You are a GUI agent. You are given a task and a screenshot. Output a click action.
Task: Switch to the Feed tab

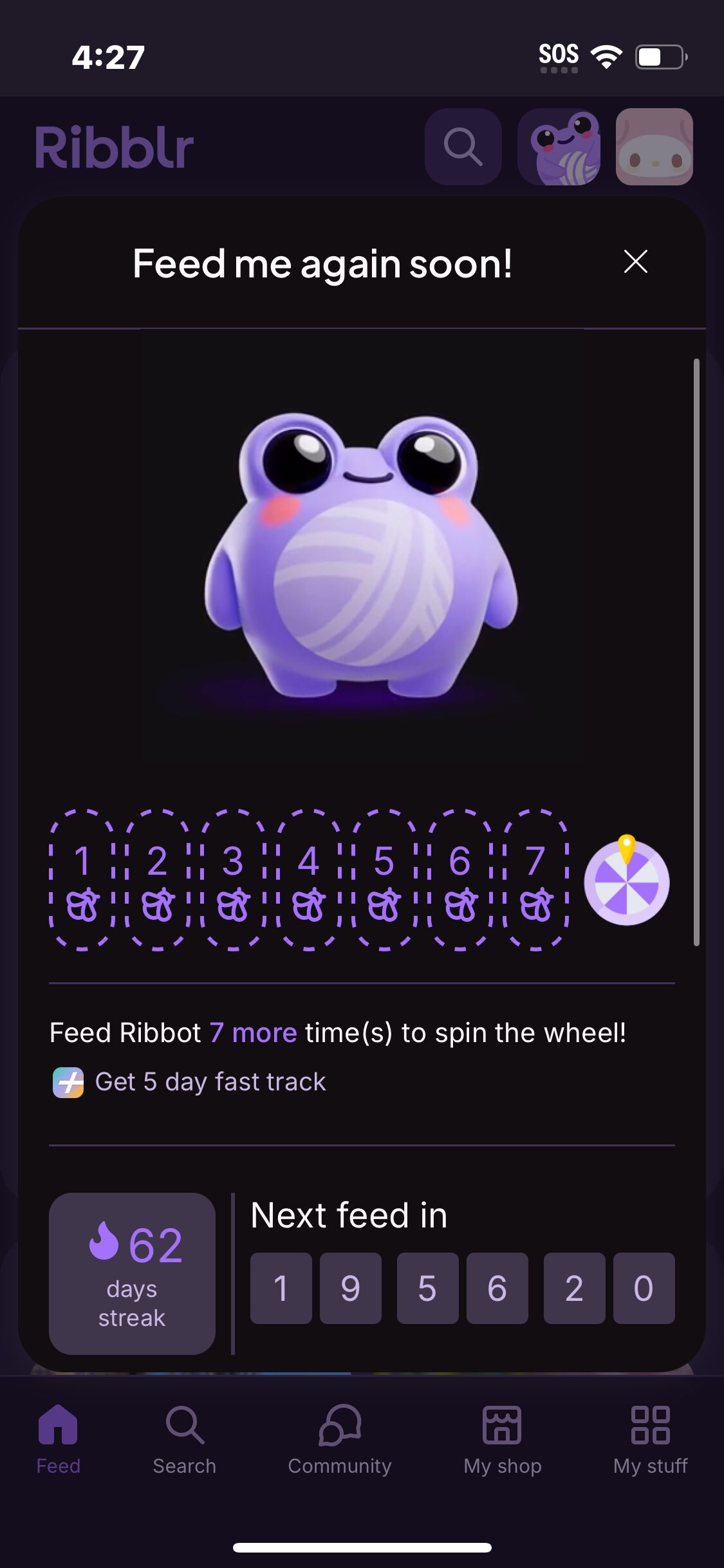58,1439
